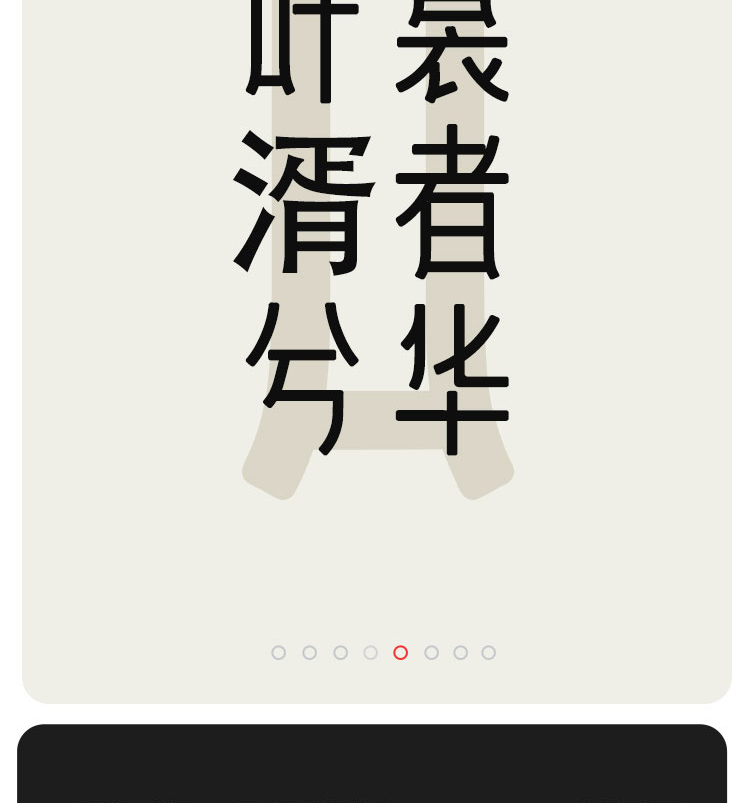Show the fourth carousel slide via its dot

370,653
